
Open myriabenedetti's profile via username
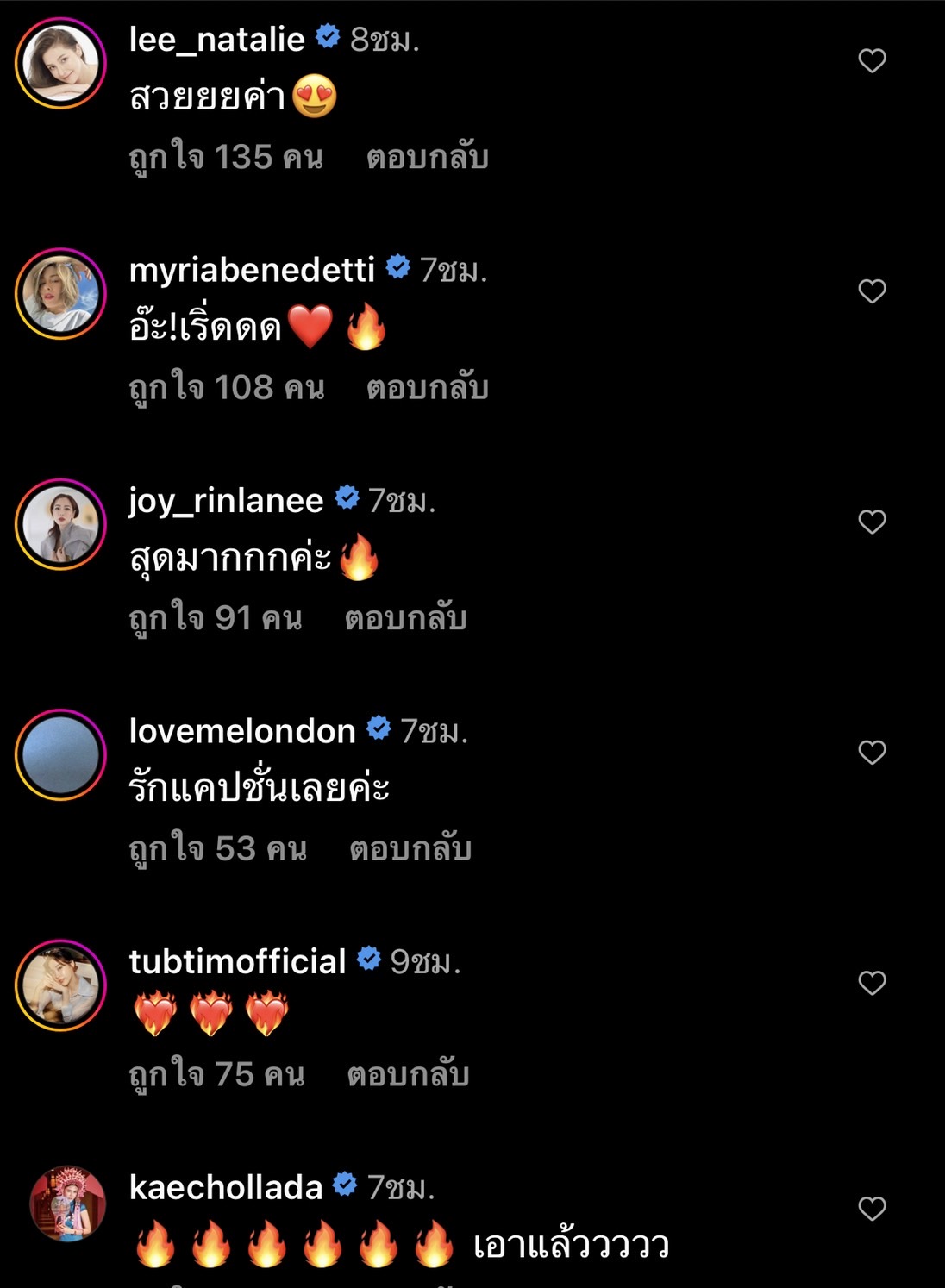pos(254,271)
